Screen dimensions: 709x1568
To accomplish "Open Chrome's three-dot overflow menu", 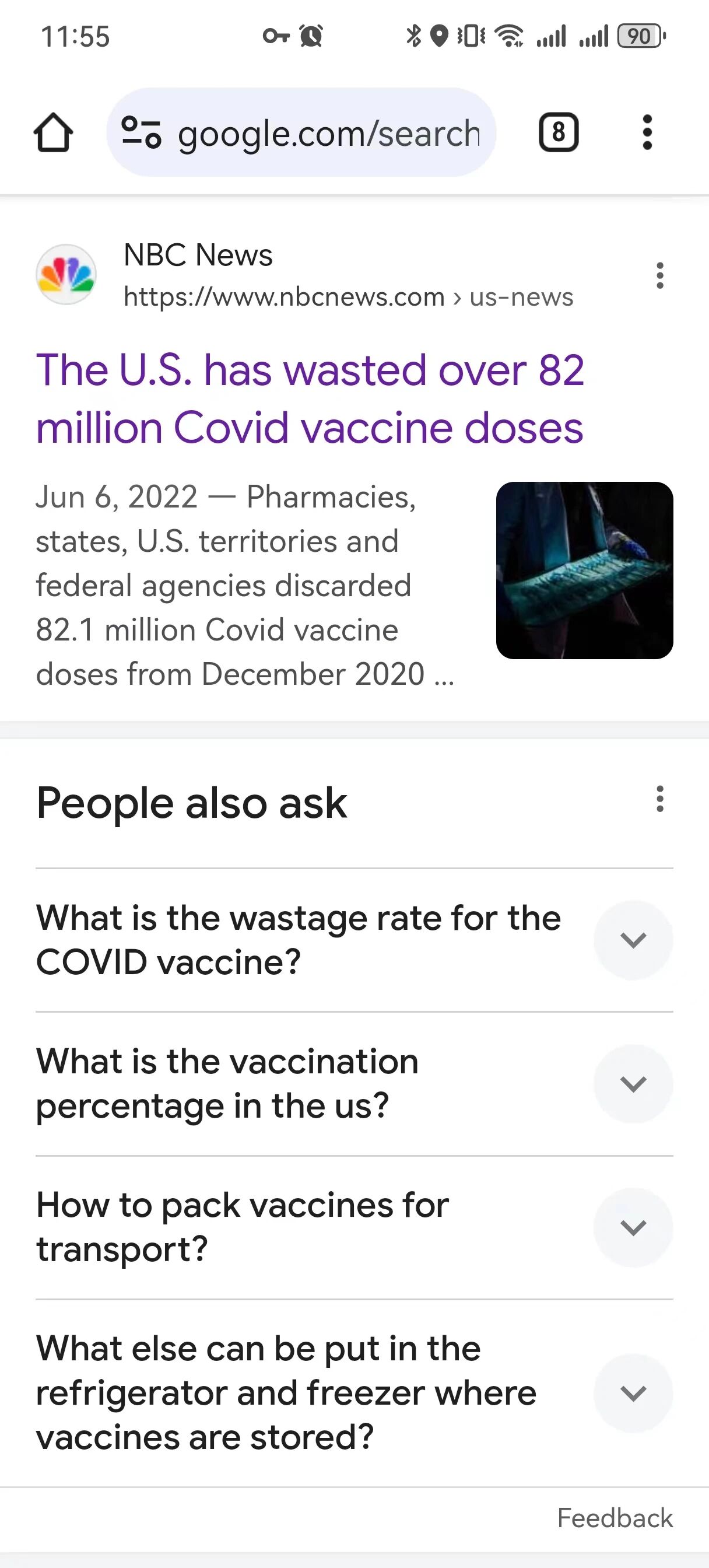I will tap(647, 132).
